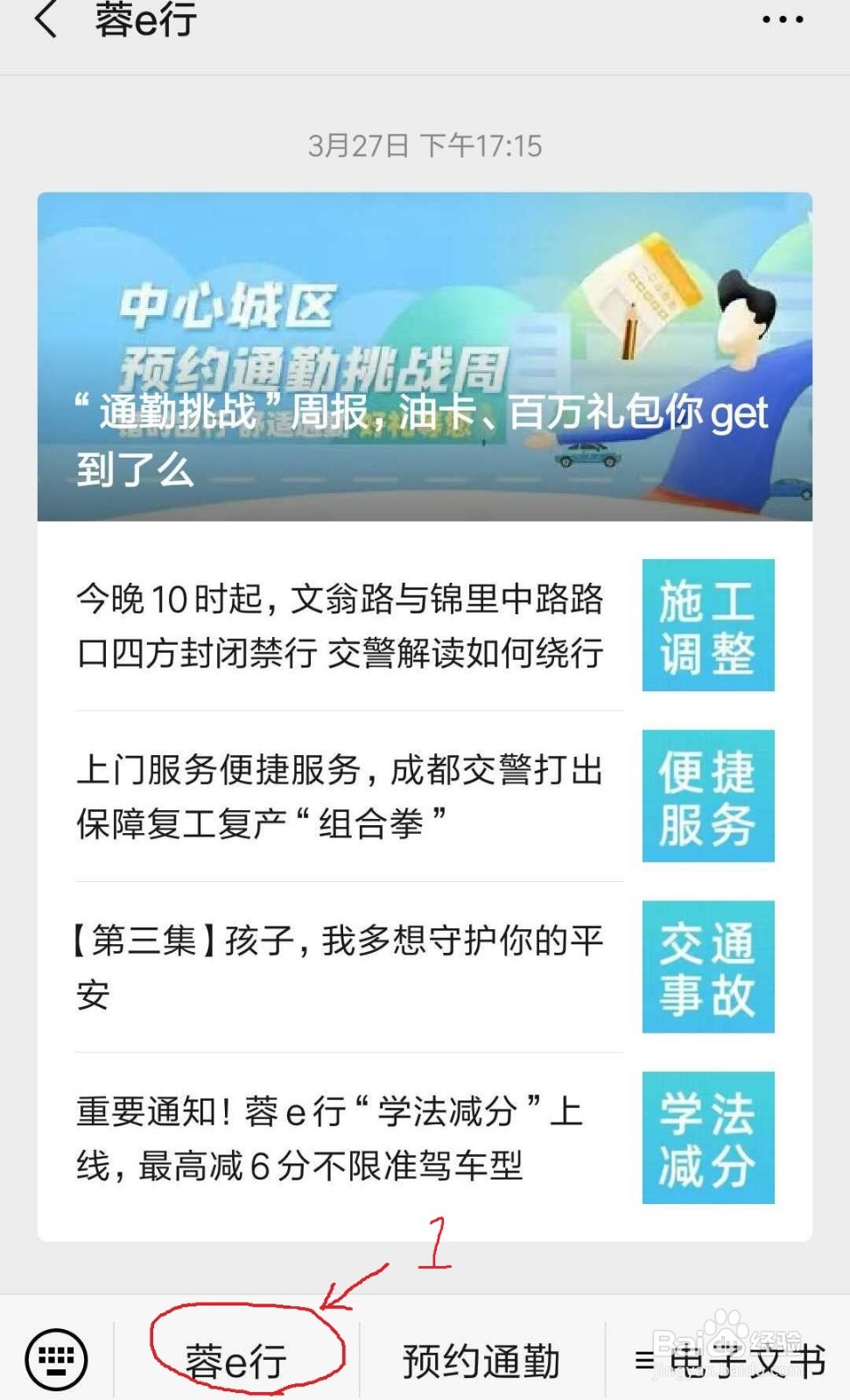Viewport: 850px width, 1400px height.
Task: Open the 施工调整 category badge
Action: click(x=706, y=624)
